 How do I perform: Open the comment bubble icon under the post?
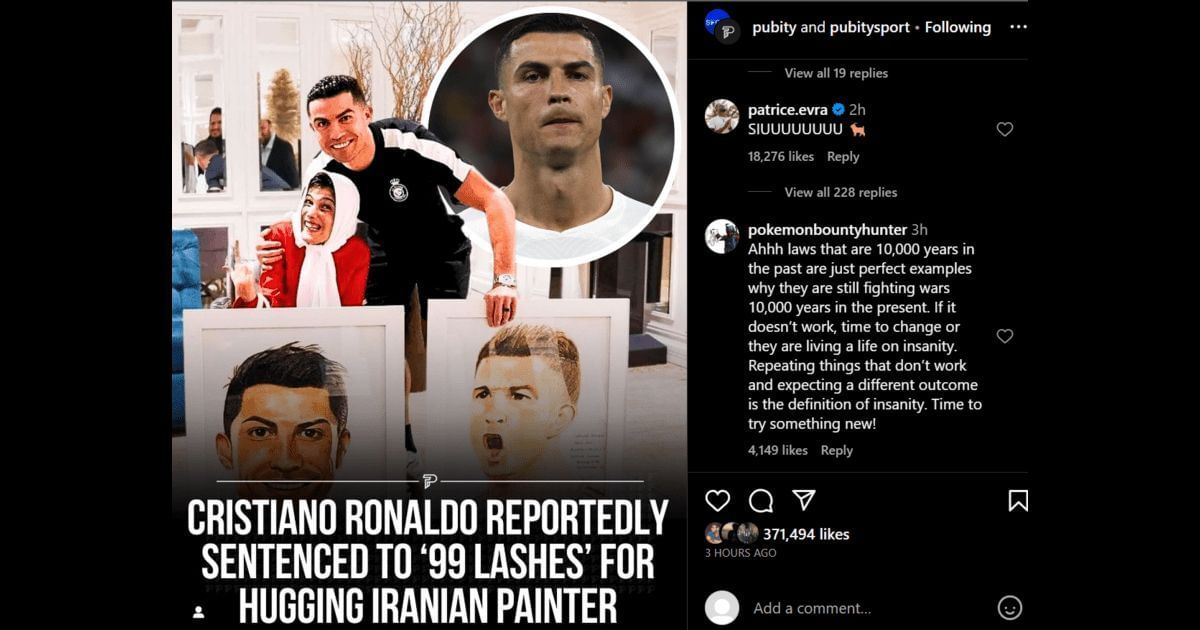click(x=761, y=500)
